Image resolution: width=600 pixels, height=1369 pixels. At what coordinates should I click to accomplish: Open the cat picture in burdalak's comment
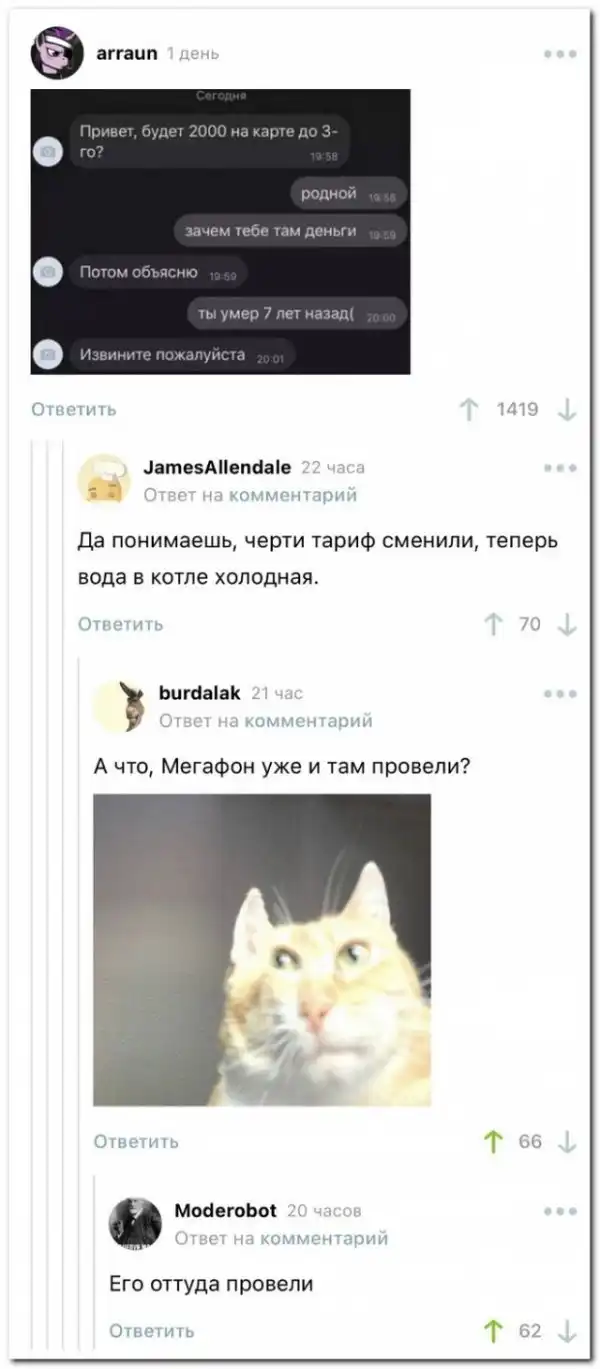262,949
